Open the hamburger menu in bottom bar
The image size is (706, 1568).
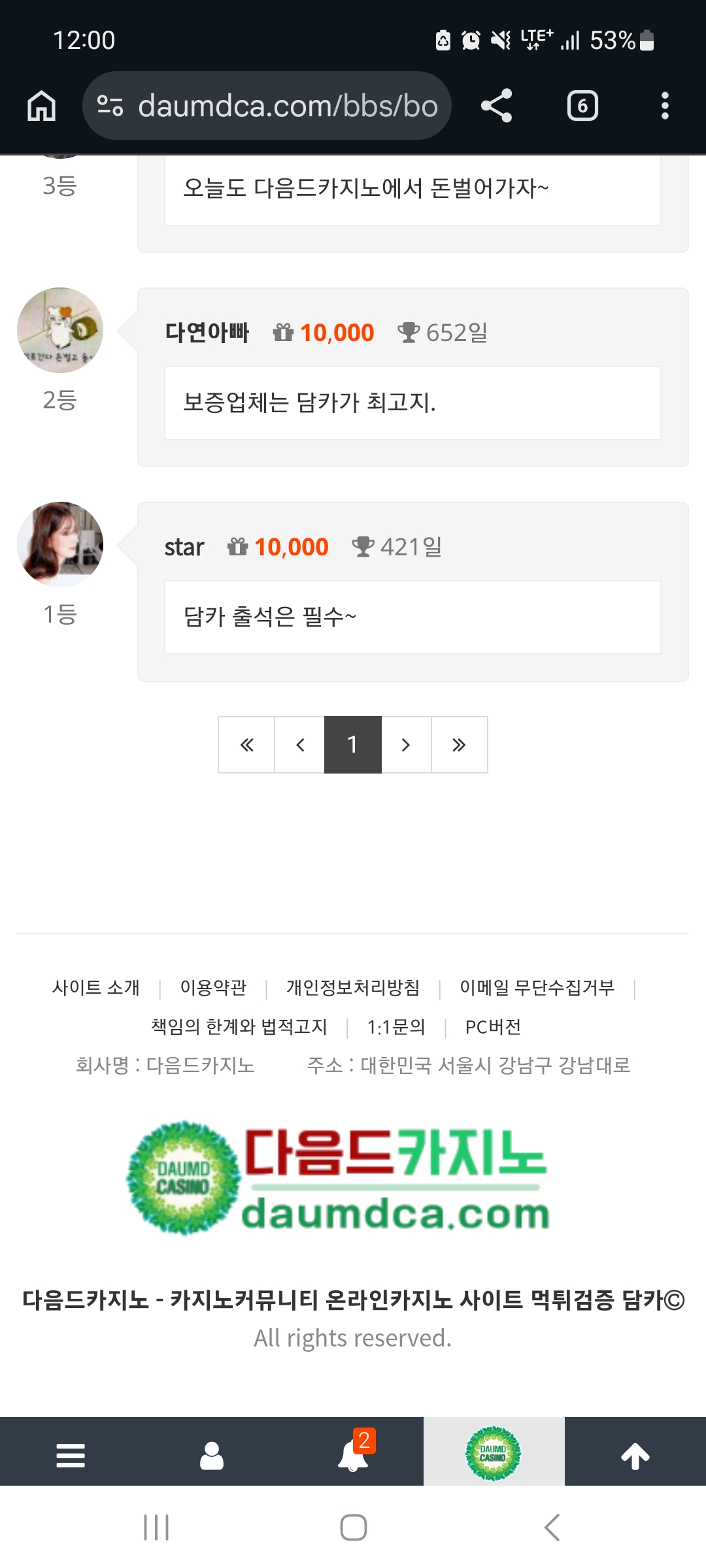click(71, 1456)
